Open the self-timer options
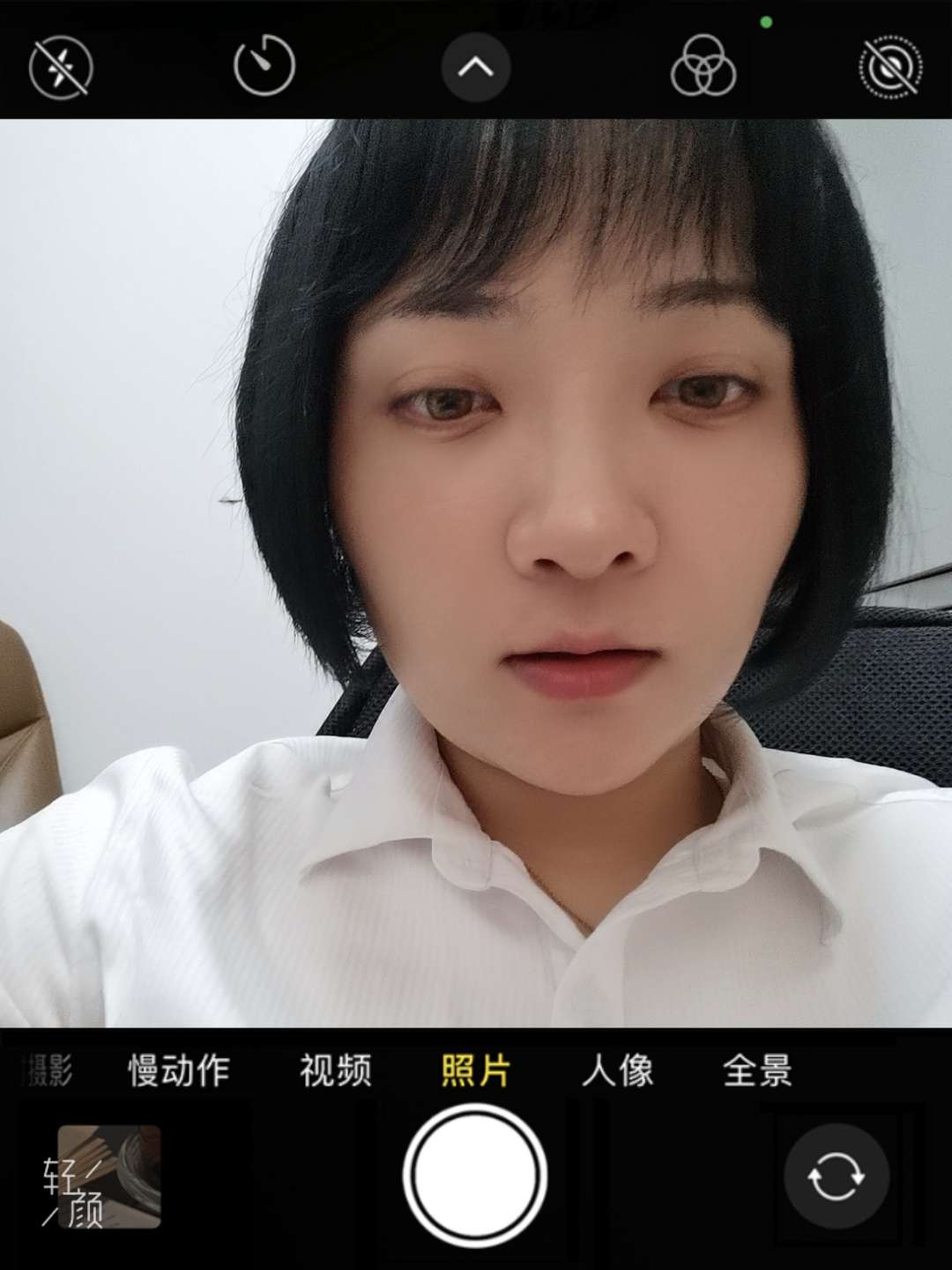This screenshot has width=952, height=1270. coord(264,66)
